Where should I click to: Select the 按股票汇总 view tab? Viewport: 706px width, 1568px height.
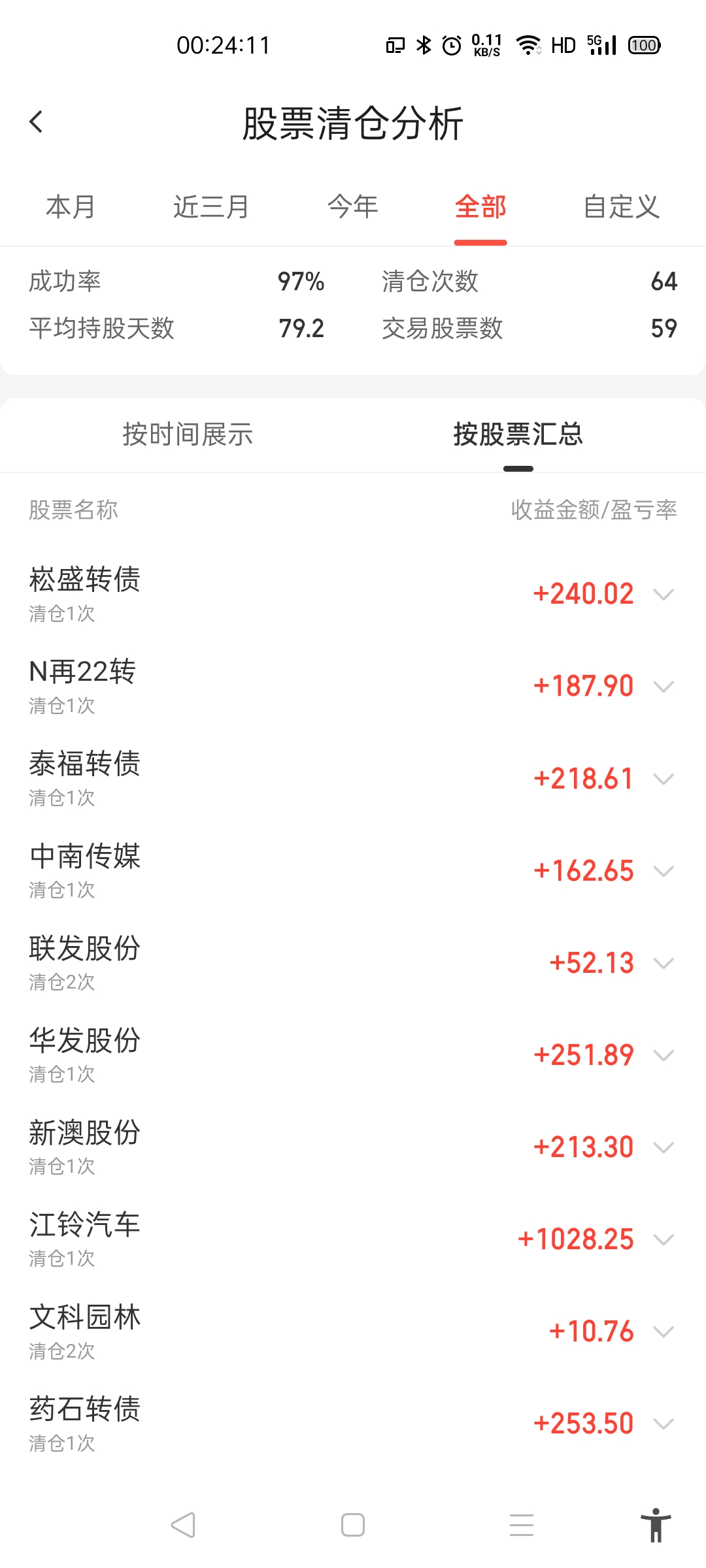coord(518,434)
